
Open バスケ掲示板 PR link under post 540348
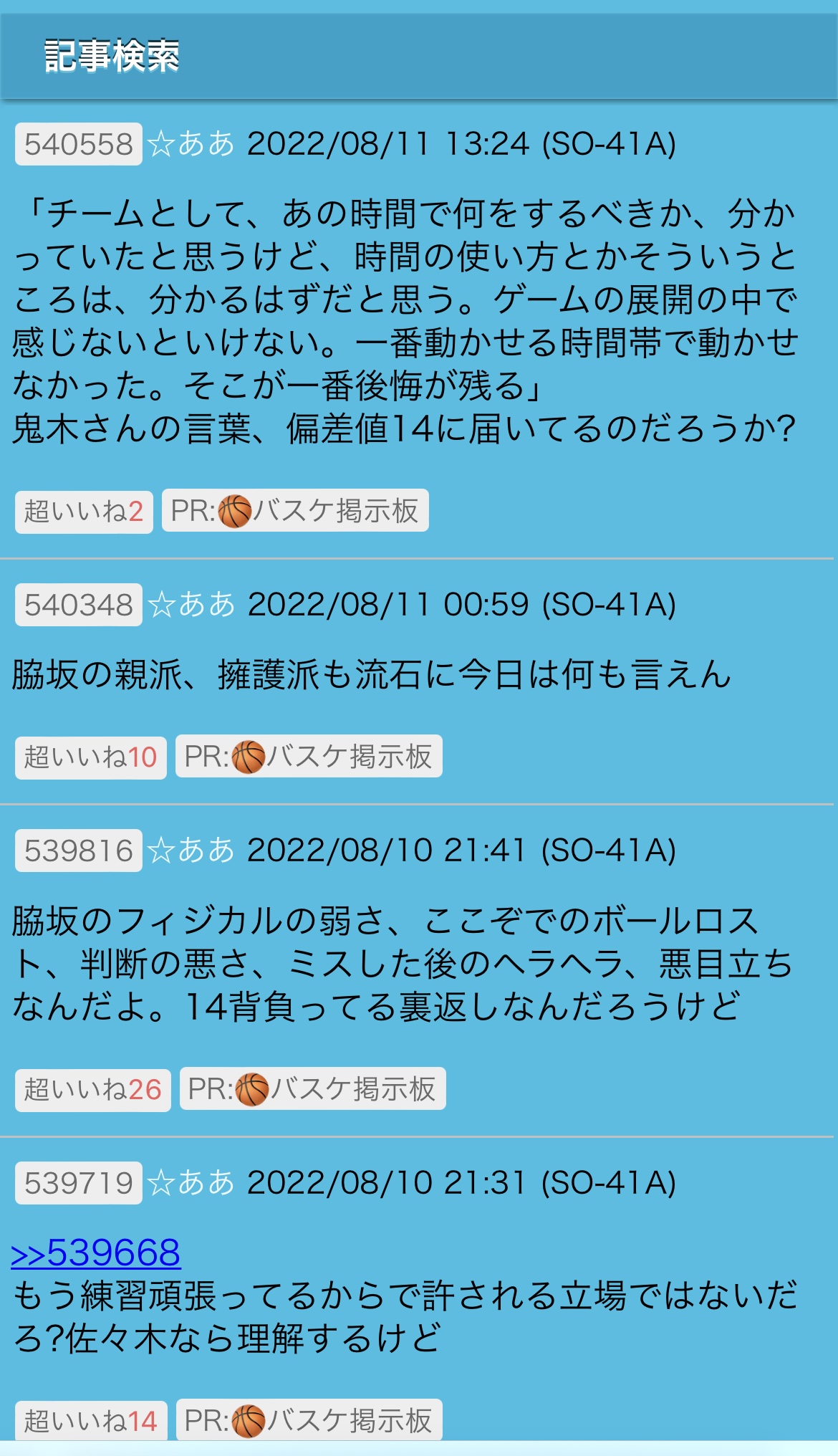(x=309, y=756)
